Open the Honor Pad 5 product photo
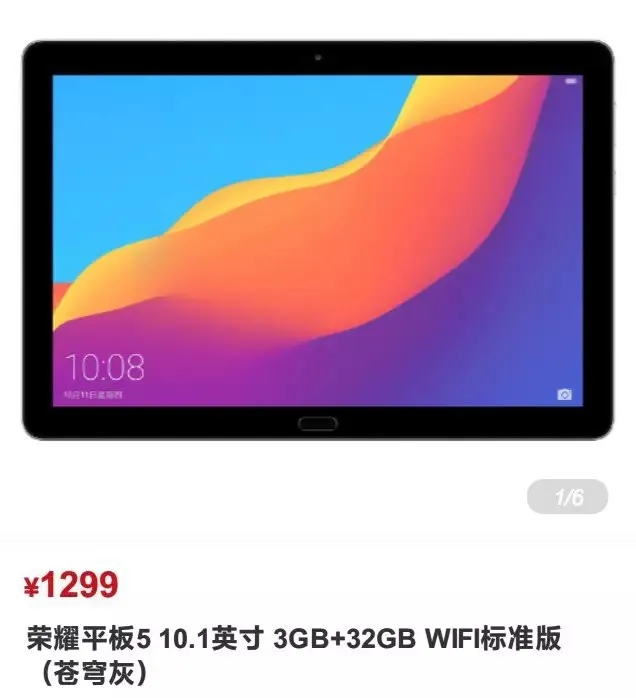Image resolution: width=636 pixels, height=698 pixels. point(317,240)
